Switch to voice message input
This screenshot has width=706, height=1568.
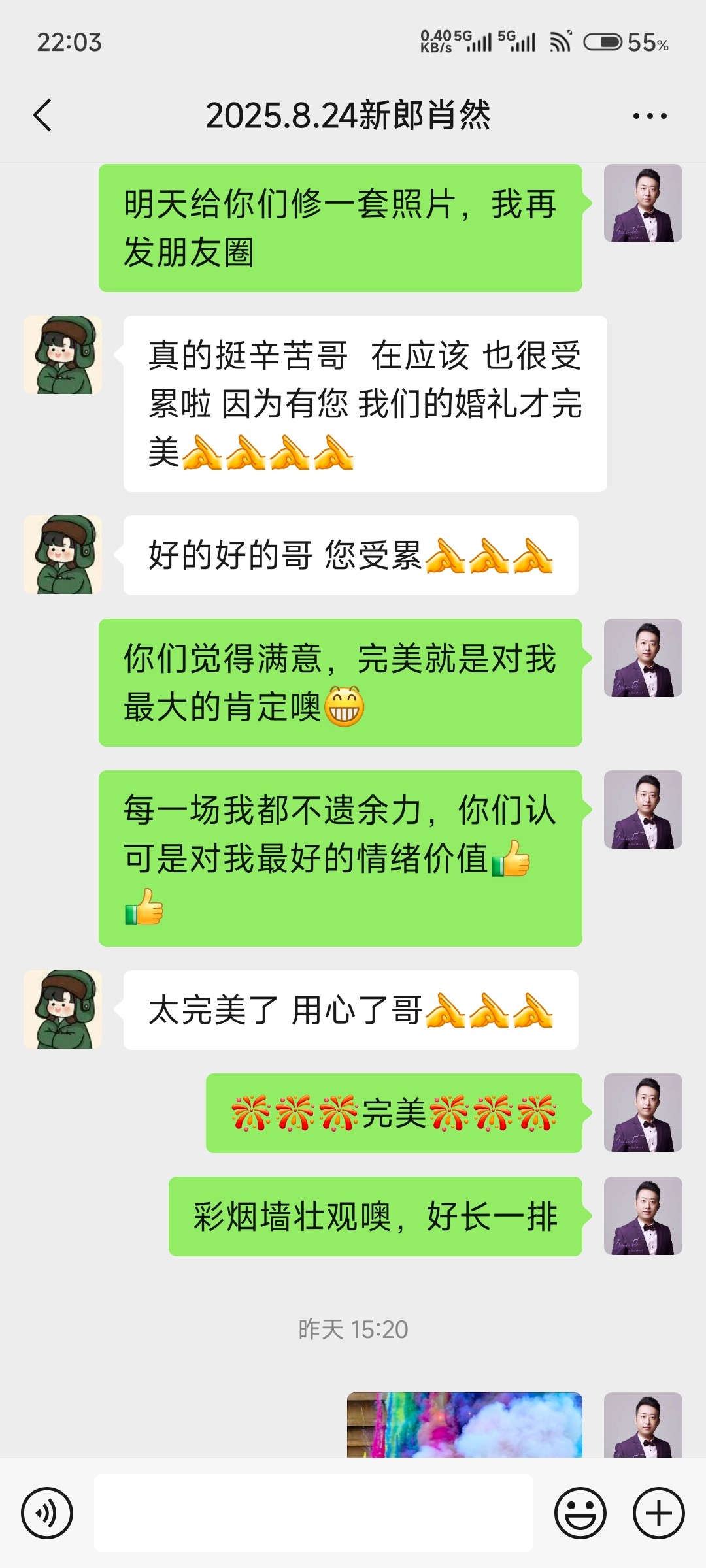[x=47, y=1513]
